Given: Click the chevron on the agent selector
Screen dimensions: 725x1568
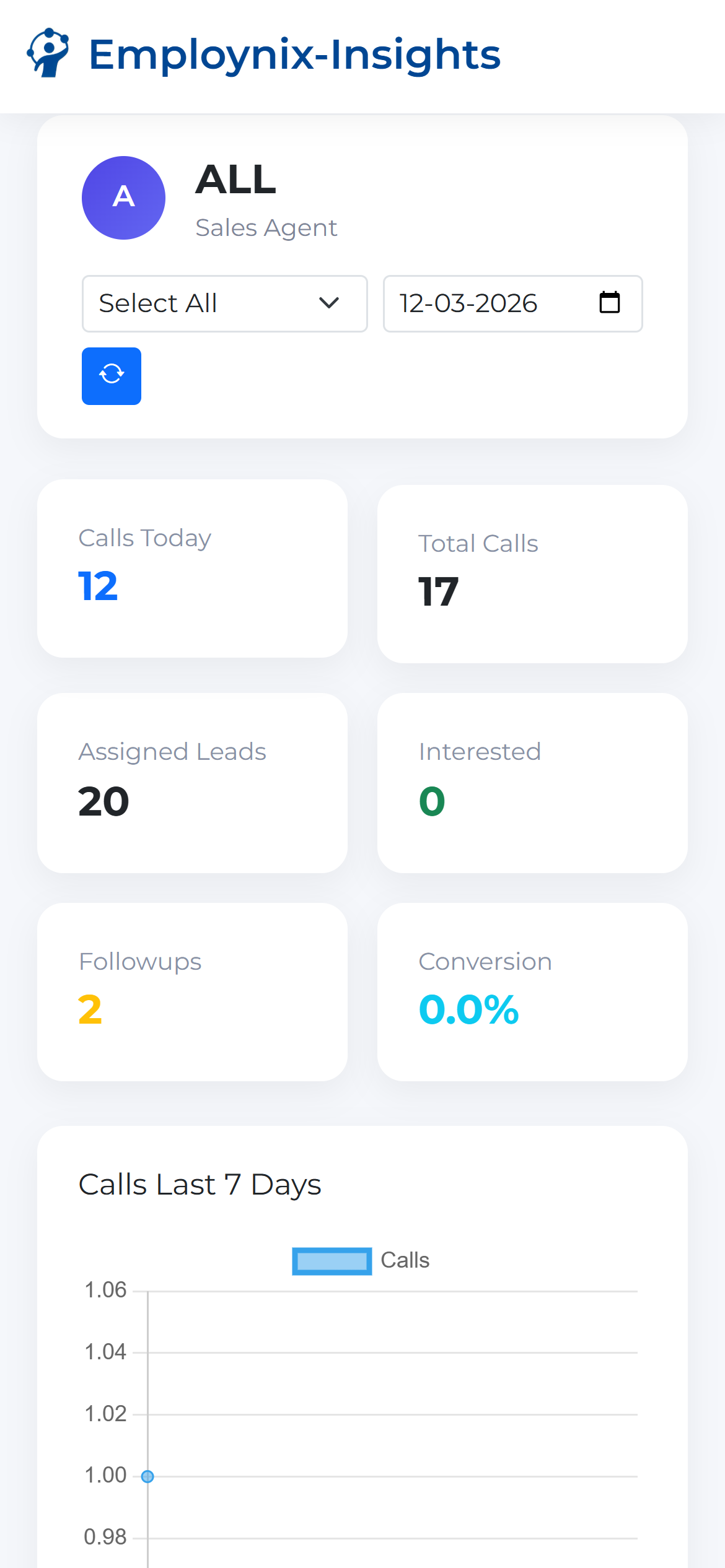Looking at the screenshot, I should [x=330, y=303].
